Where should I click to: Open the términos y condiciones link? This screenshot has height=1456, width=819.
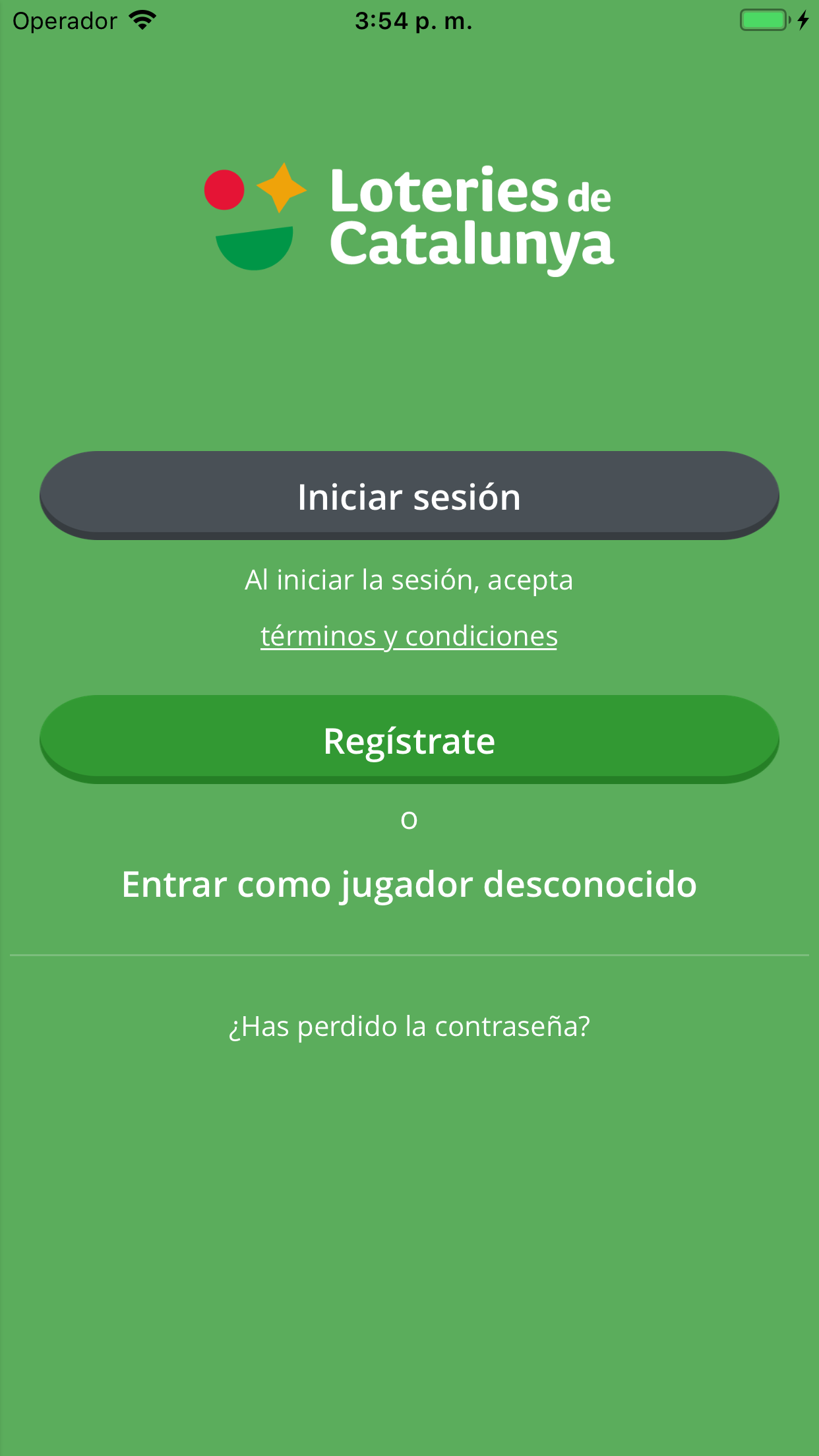click(x=409, y=636)
